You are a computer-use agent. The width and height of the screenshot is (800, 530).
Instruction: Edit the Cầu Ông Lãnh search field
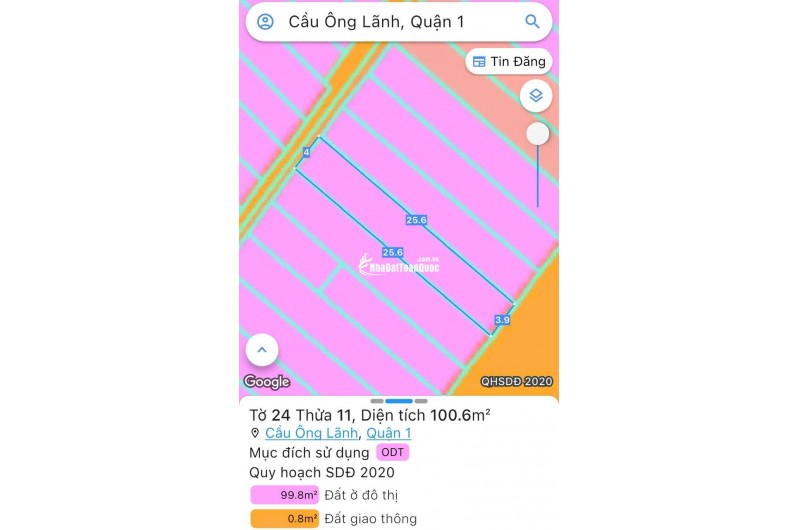[x=390, y=21]
